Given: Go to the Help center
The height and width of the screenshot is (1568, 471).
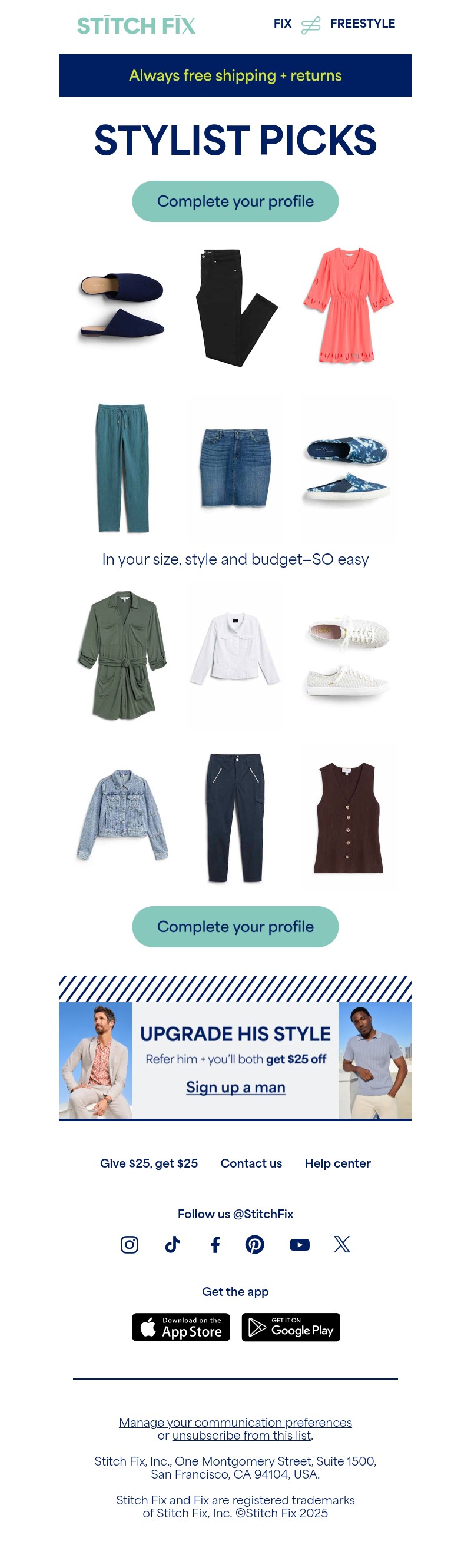Looking at the screenshot, I should pyautogui.click(x=337, y=1163).
